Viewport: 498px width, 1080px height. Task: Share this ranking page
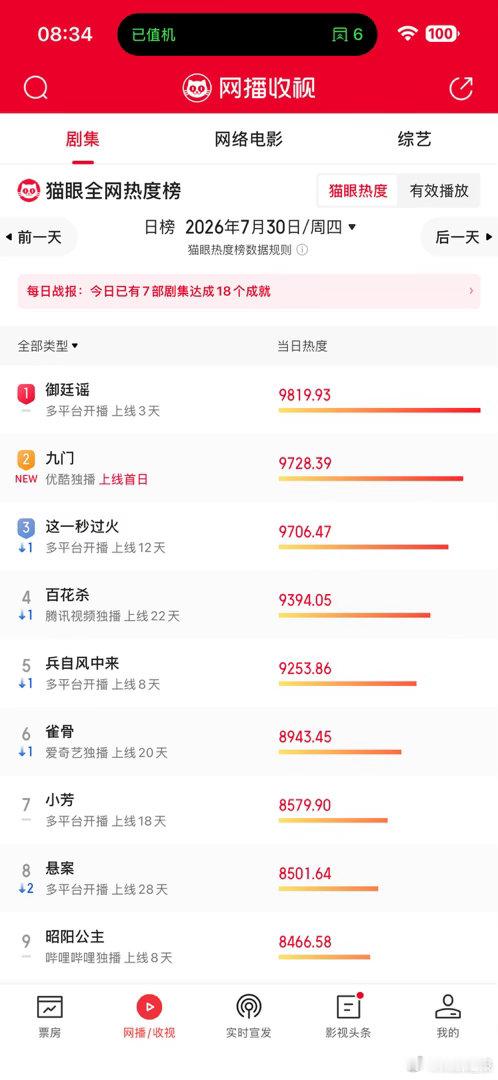(x=461, y=88)
